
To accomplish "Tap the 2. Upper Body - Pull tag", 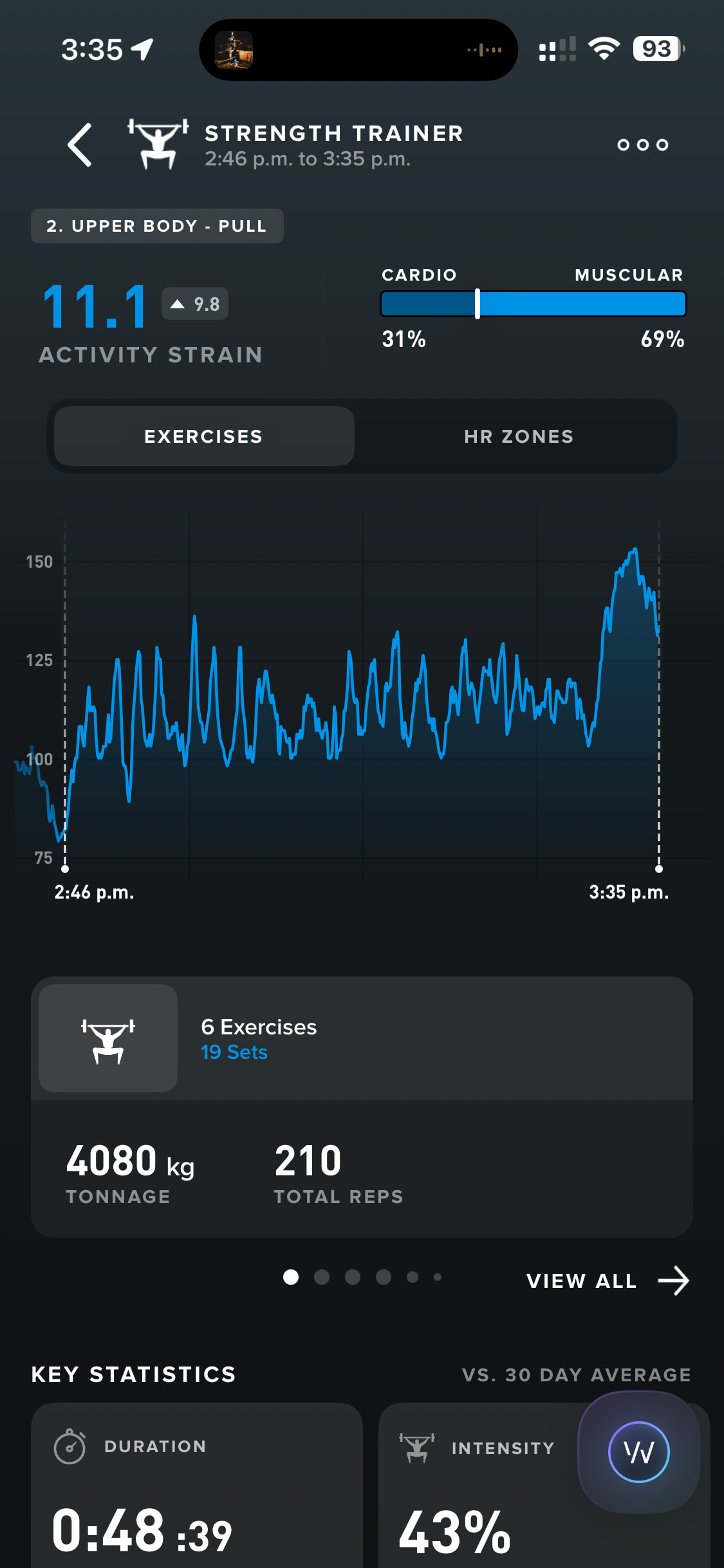I will (x=157, y=226).
